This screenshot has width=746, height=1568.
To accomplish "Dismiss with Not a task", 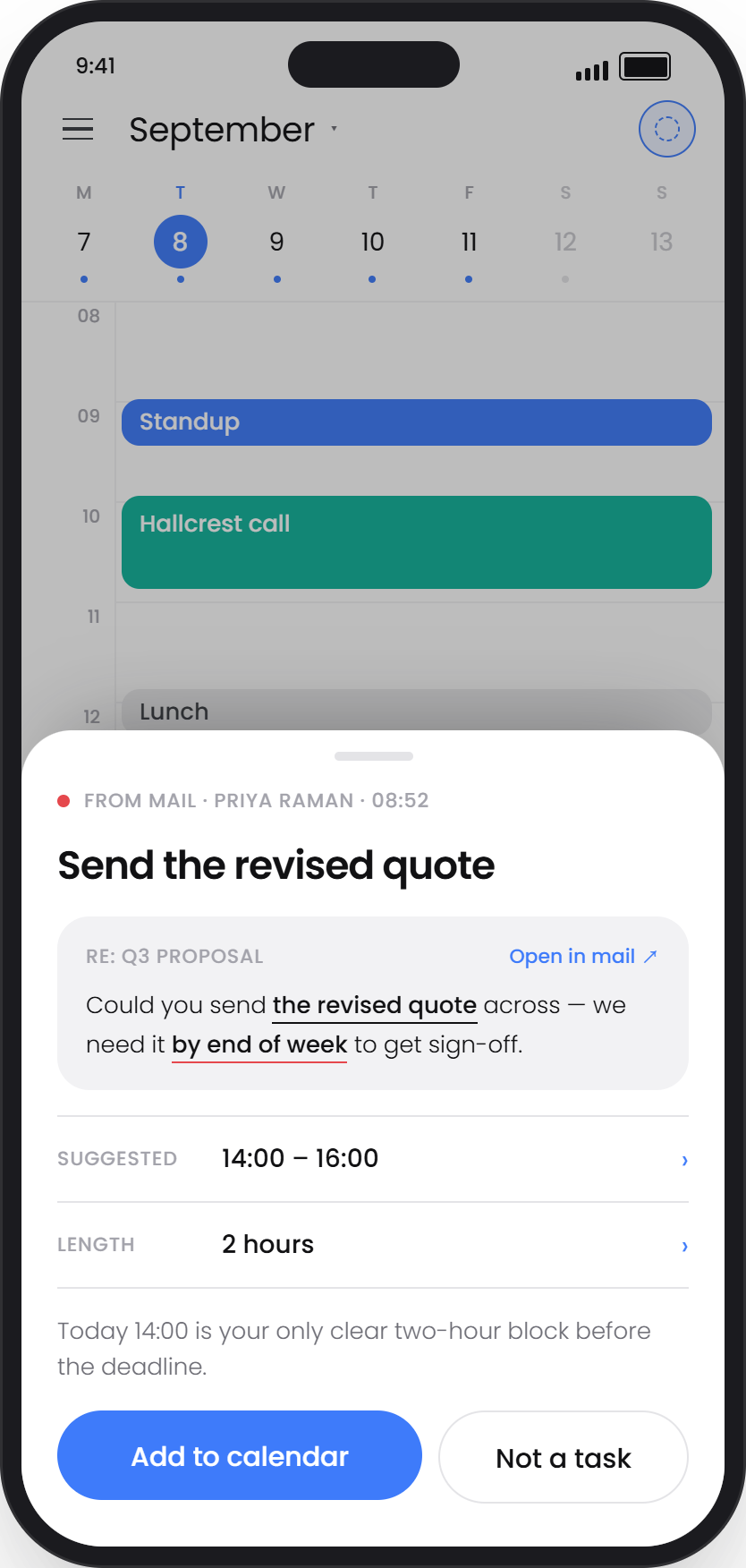I will click(x=564, y=1457).
